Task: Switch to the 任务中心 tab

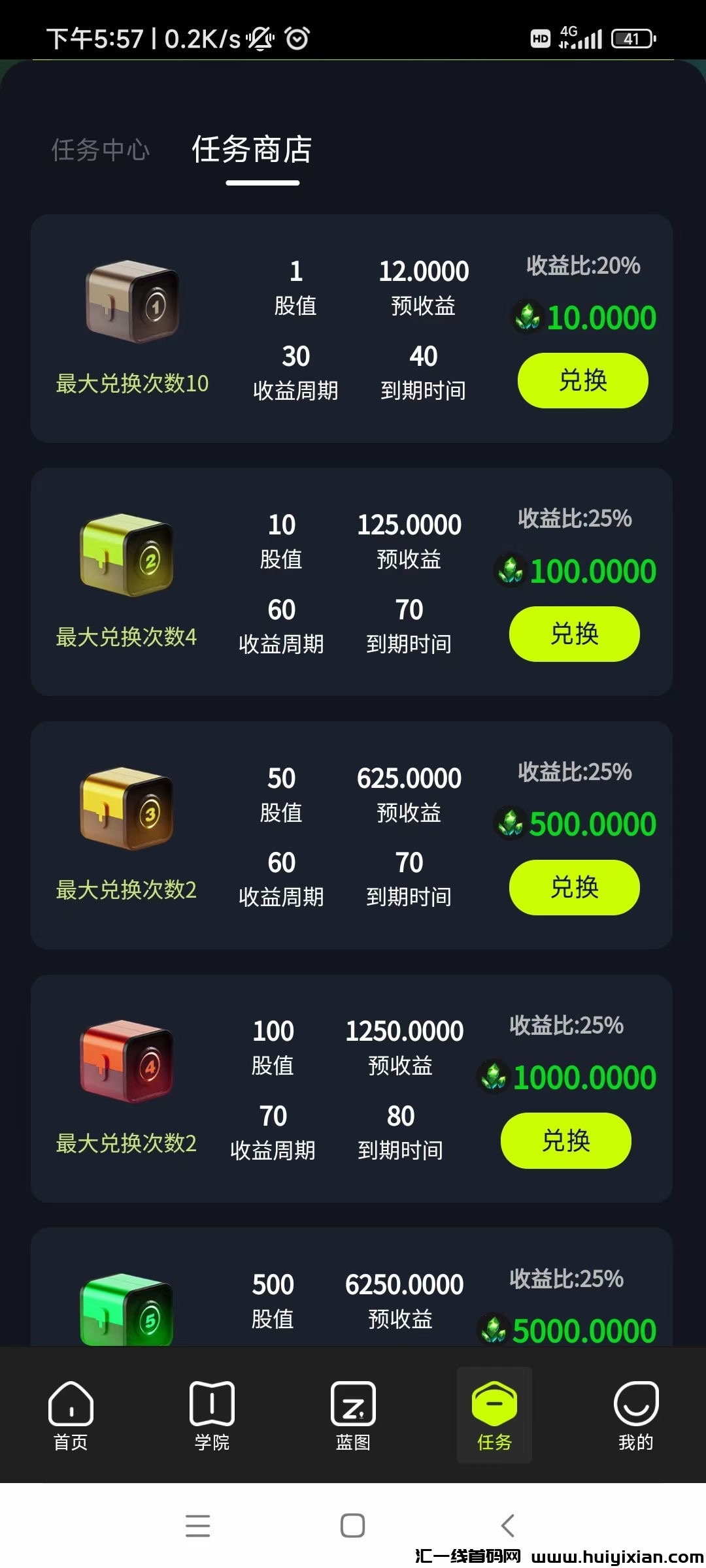Action: (101, 150)
